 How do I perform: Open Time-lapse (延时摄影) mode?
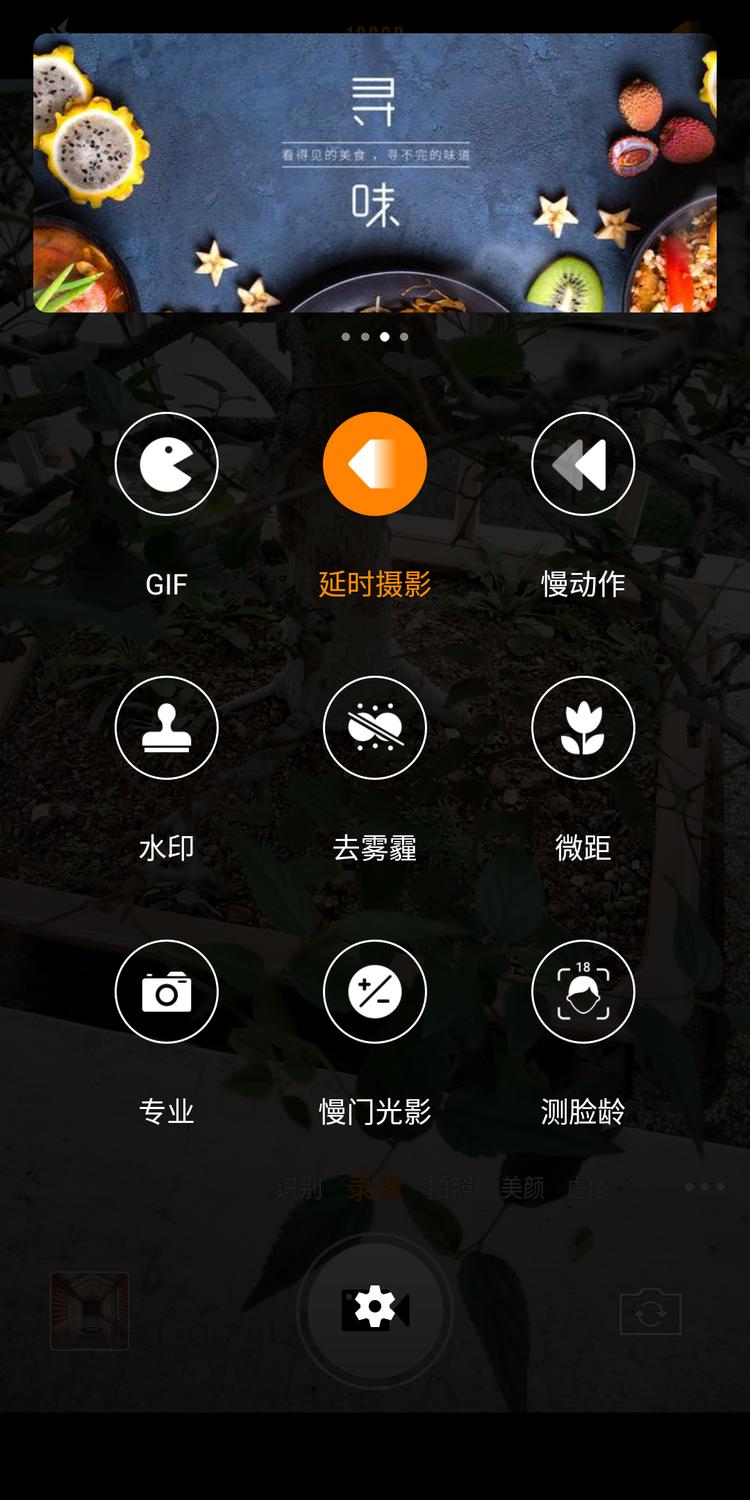click(x=375, y=464)
